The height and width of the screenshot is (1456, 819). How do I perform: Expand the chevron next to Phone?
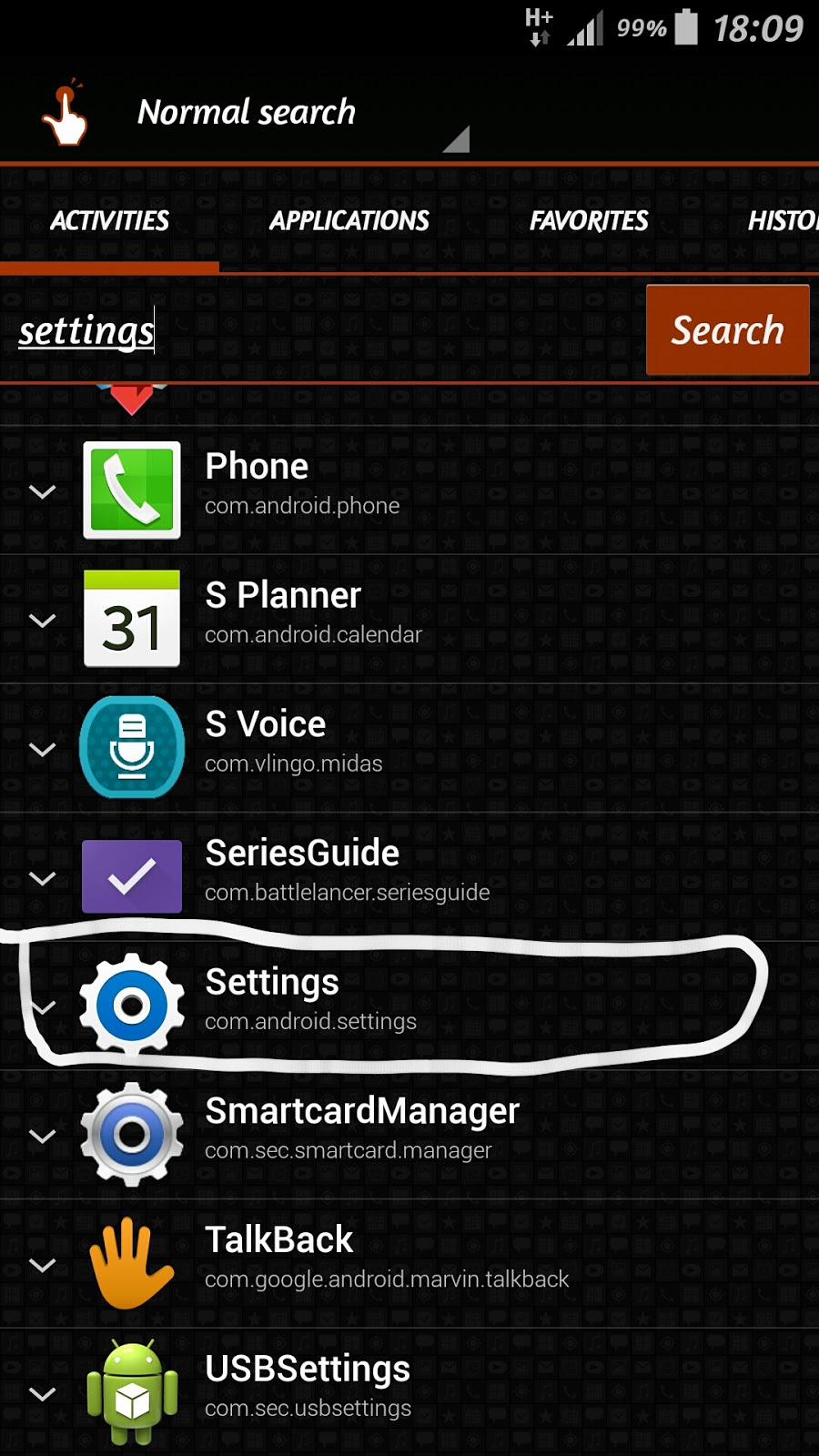[x=42, y=491]
